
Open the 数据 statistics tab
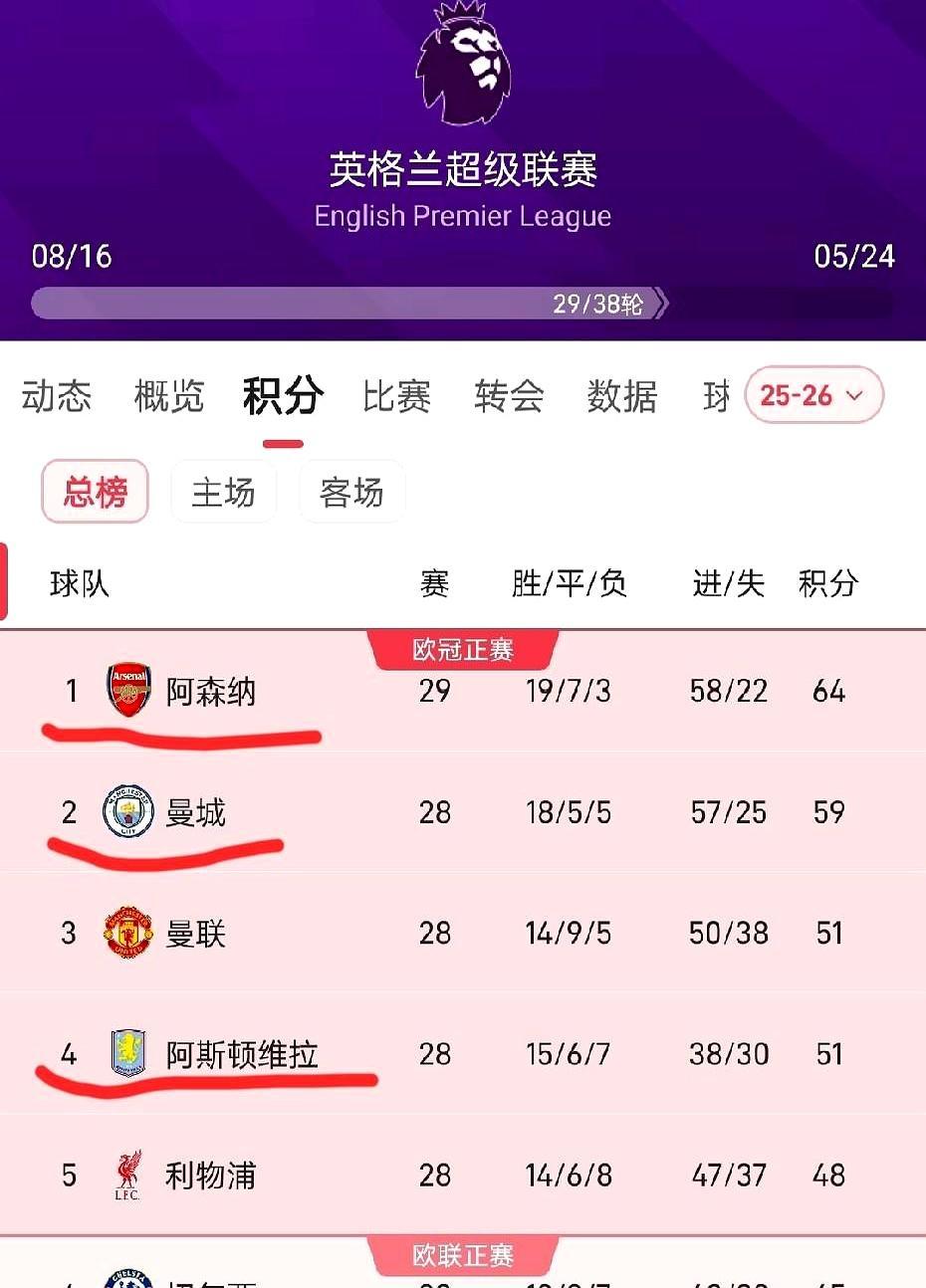click(x=622, y=395)
